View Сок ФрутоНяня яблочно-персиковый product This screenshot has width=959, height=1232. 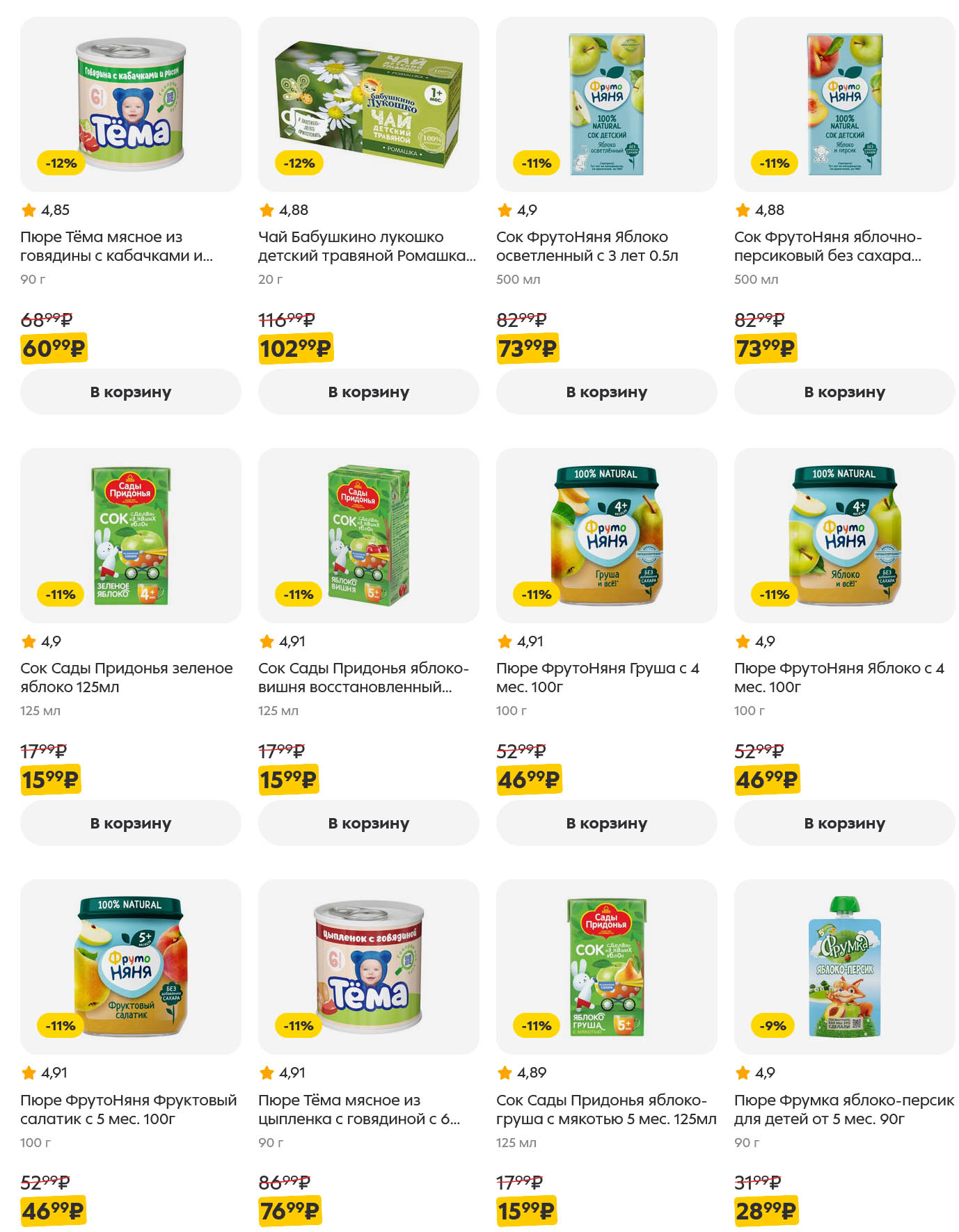pos(844,104)
